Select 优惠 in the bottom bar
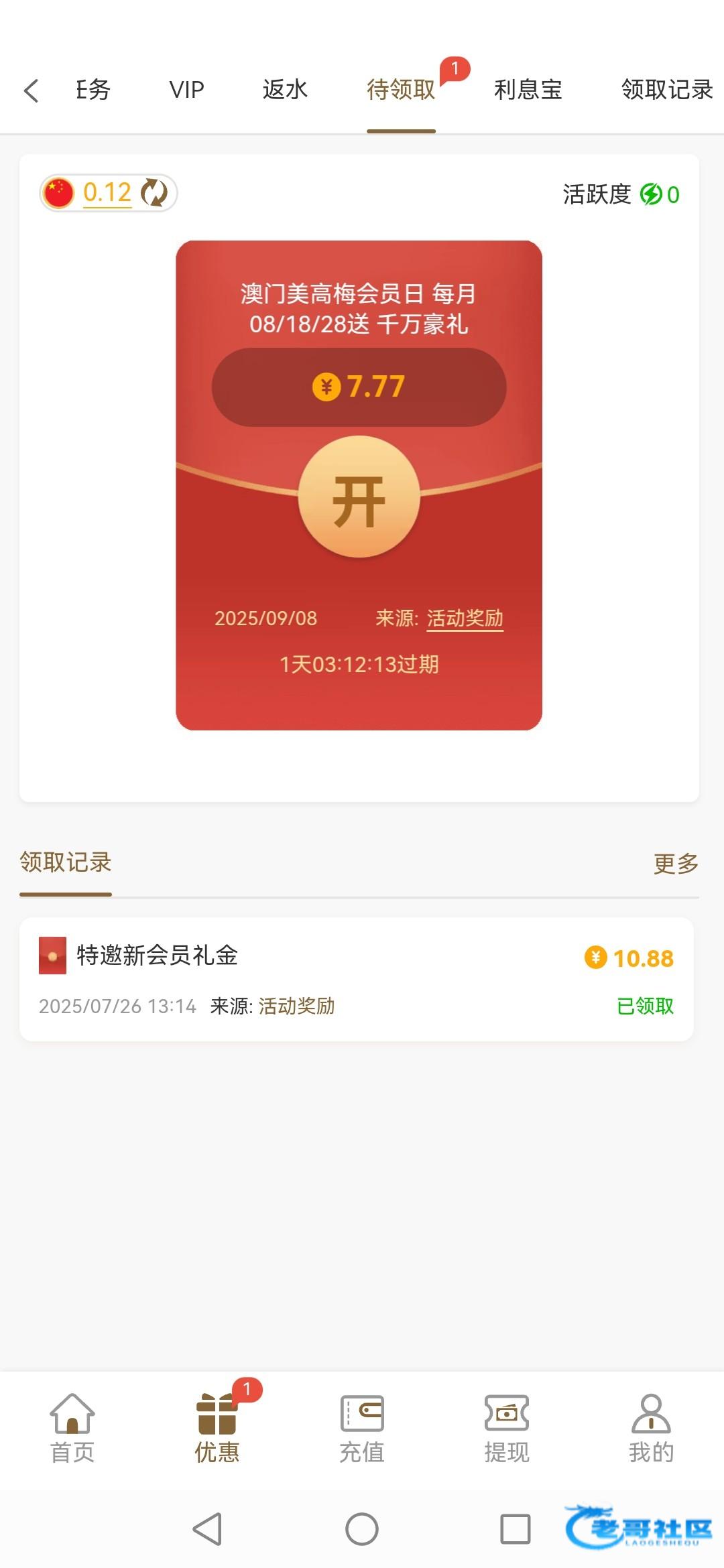The height and width of the screenshot is (1568, 724). pos(217,1428)
